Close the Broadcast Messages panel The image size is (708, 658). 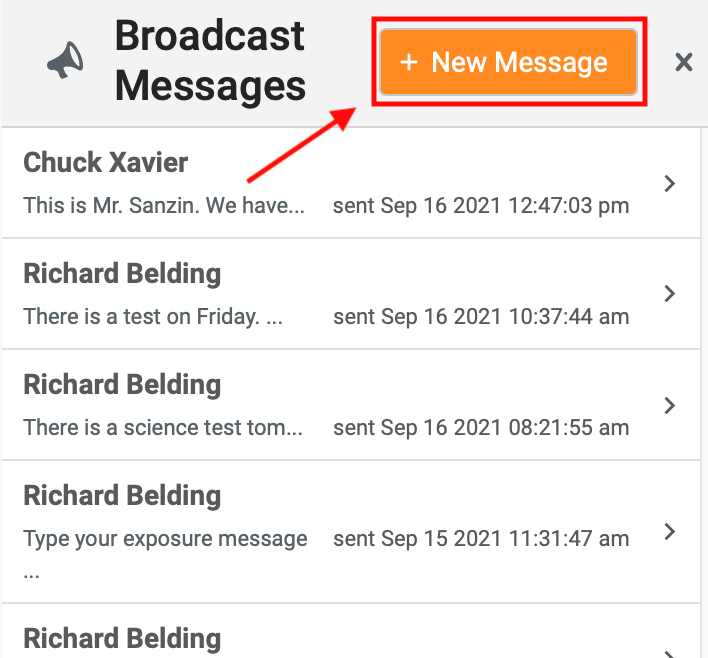[x=684, y=63]
